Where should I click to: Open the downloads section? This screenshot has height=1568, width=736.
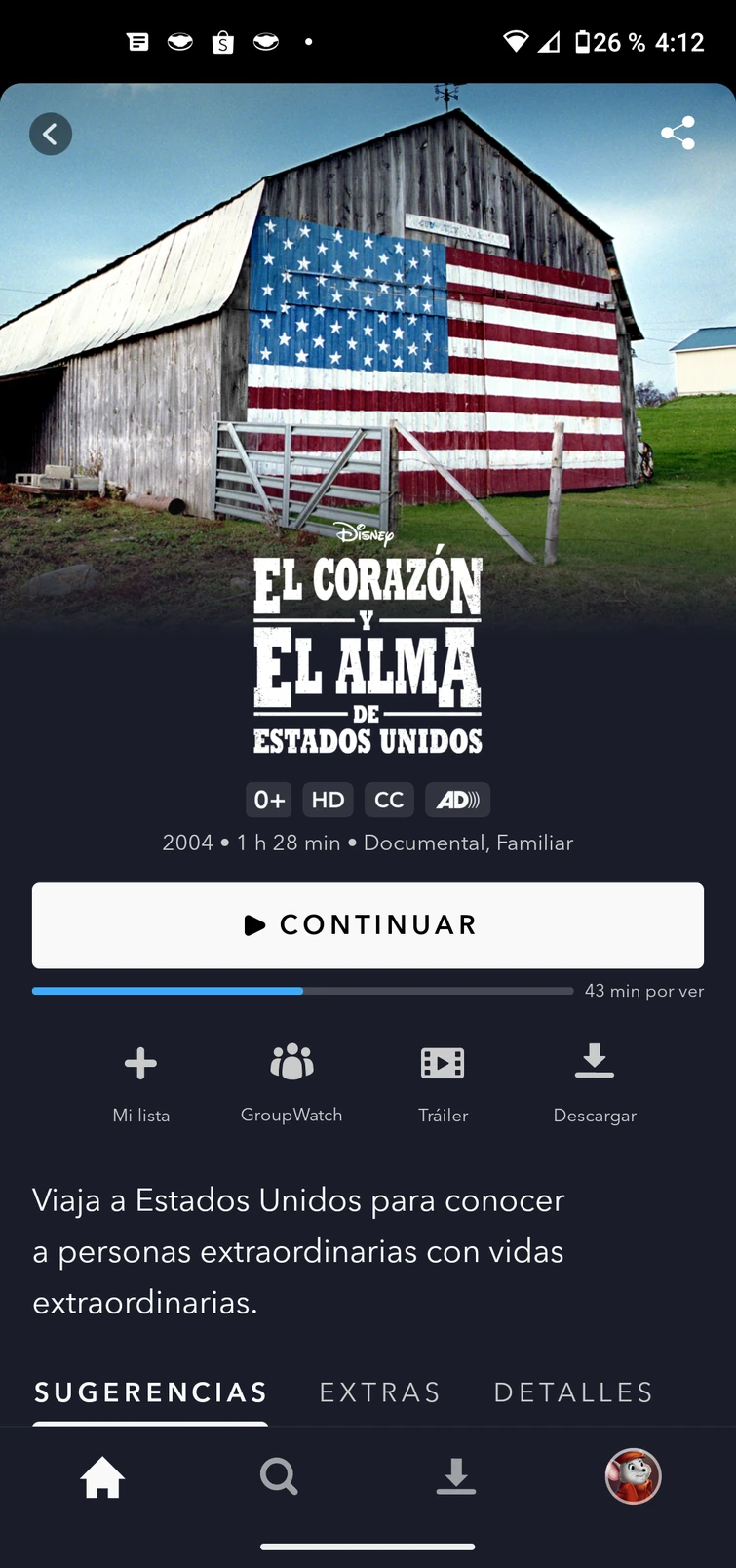tap(455, 1477)
